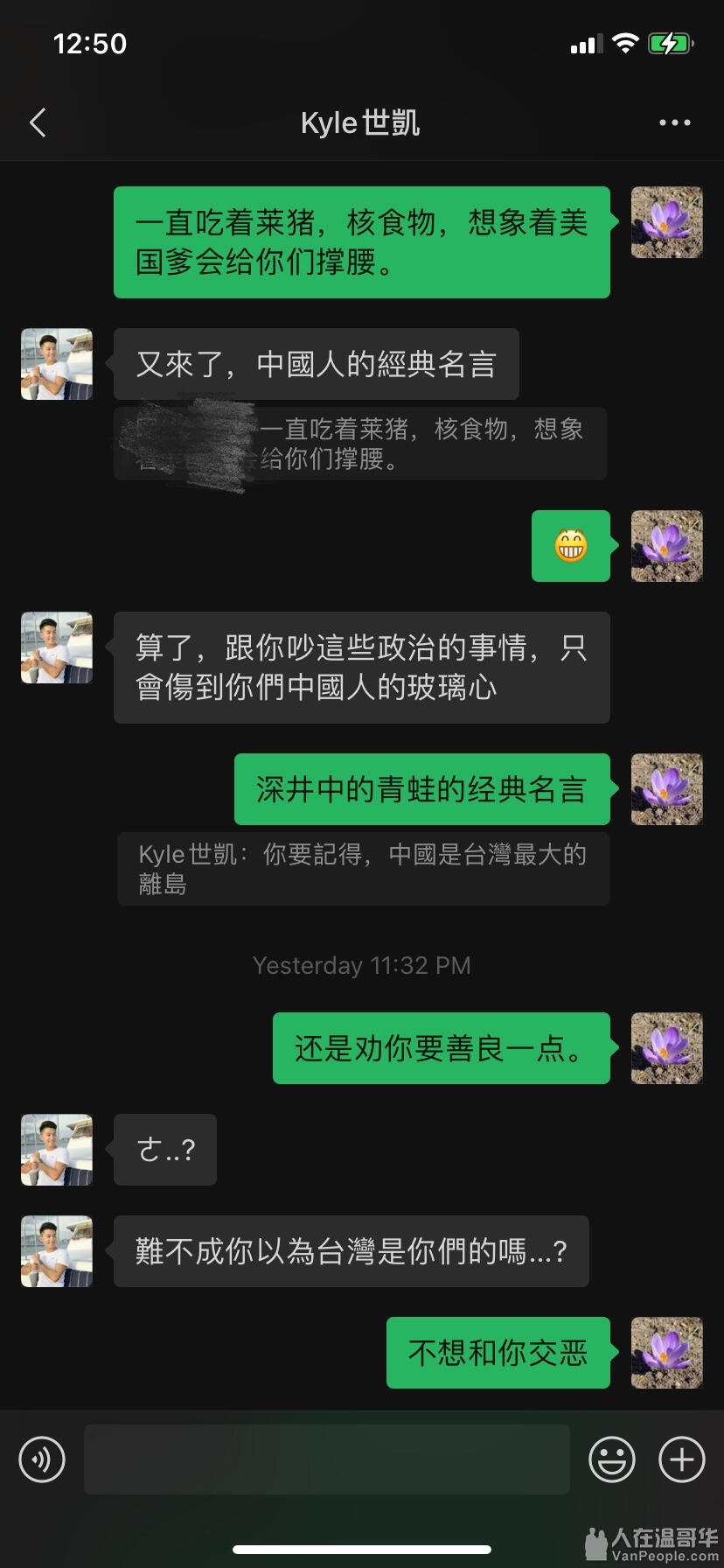
Task: Open Kyle's avatar beside 難不成 message
Action: [57, 1251]
